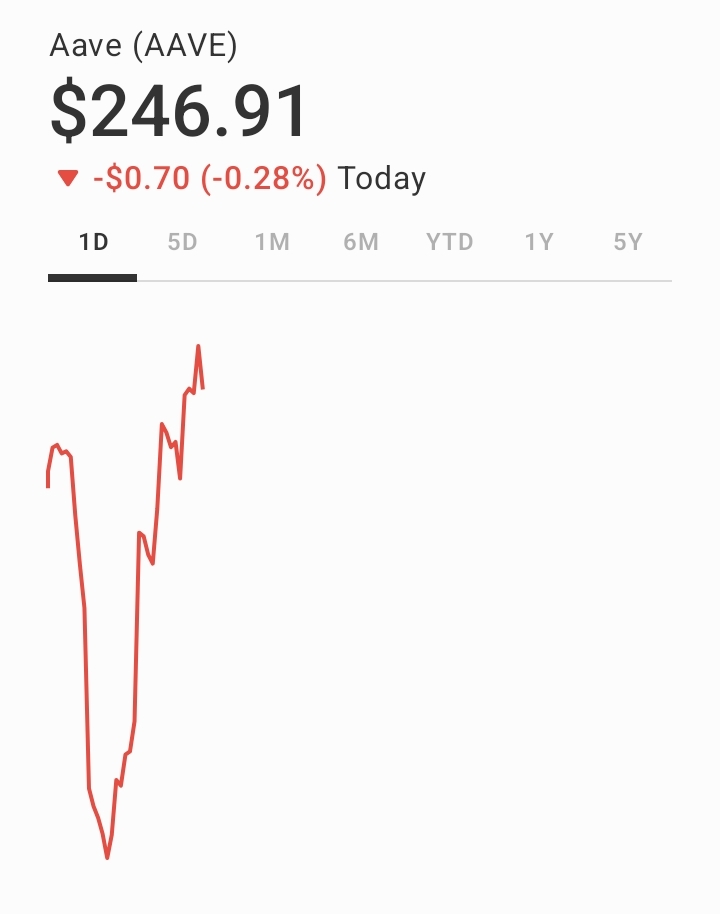Image resolution: width=720 pixels, height=914 pixels.
Task: Switch to the 5D view
Action: [x=182, y=242]
